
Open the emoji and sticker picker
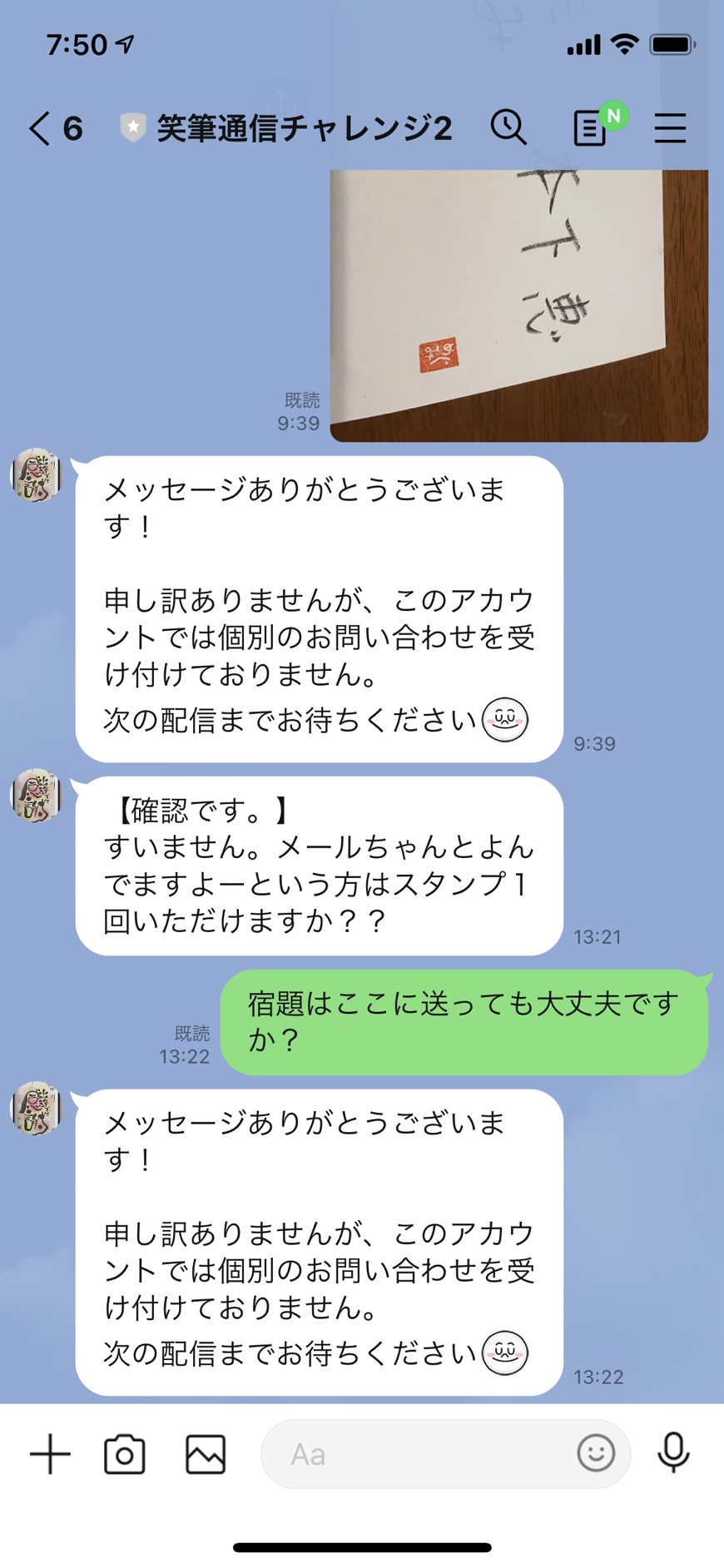point(596,1453)
